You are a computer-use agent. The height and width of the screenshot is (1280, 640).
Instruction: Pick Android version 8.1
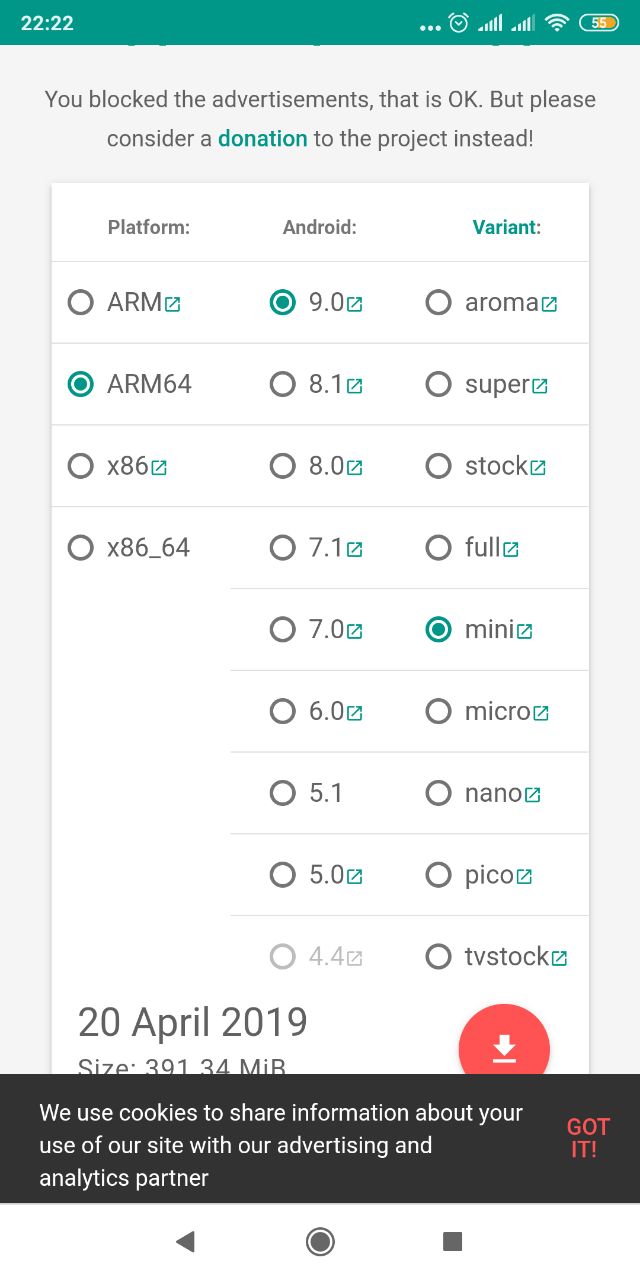[283, 384]
